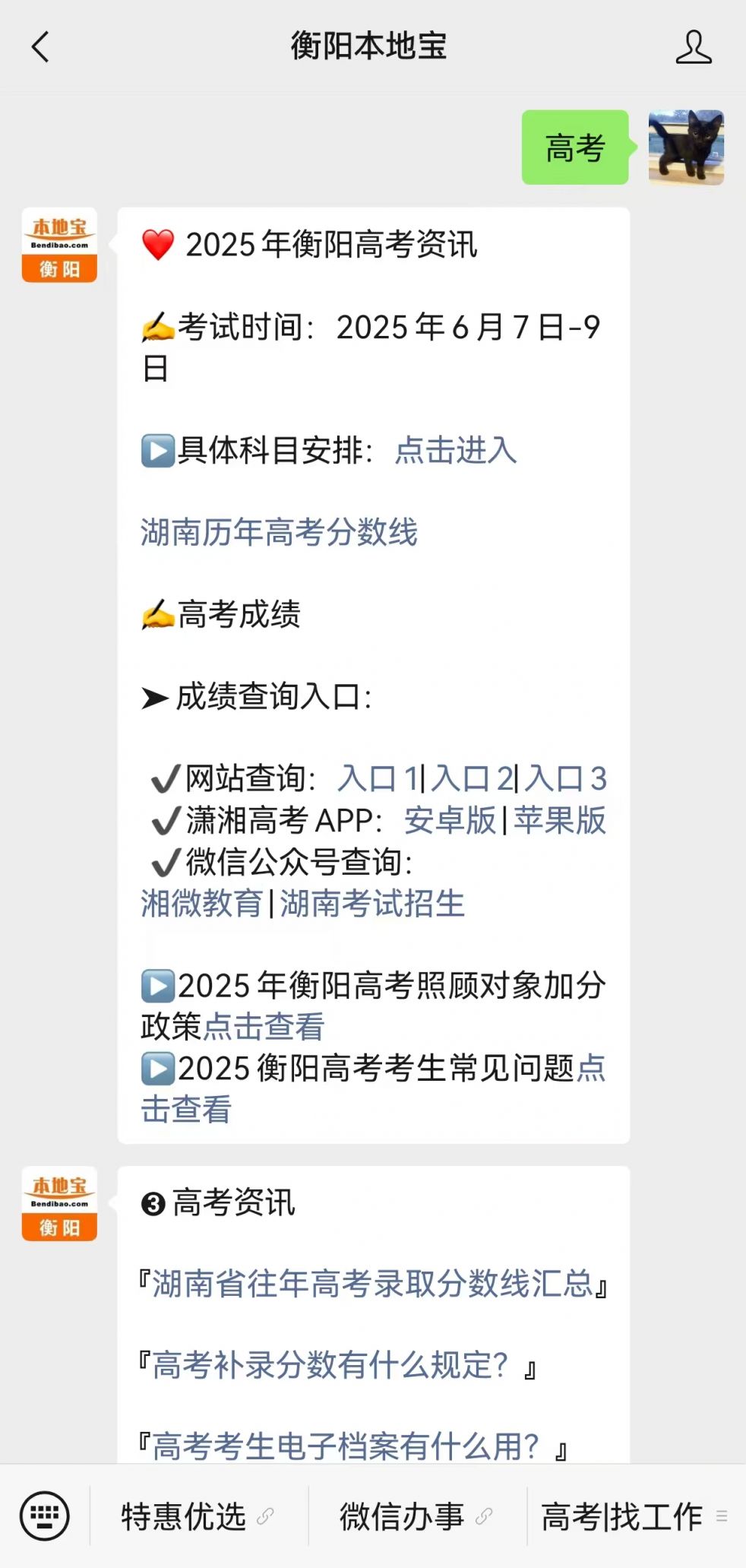
Task: Tap the 衡阳本地宝 avatar beside 2025 news
Action: coord(59,245)
